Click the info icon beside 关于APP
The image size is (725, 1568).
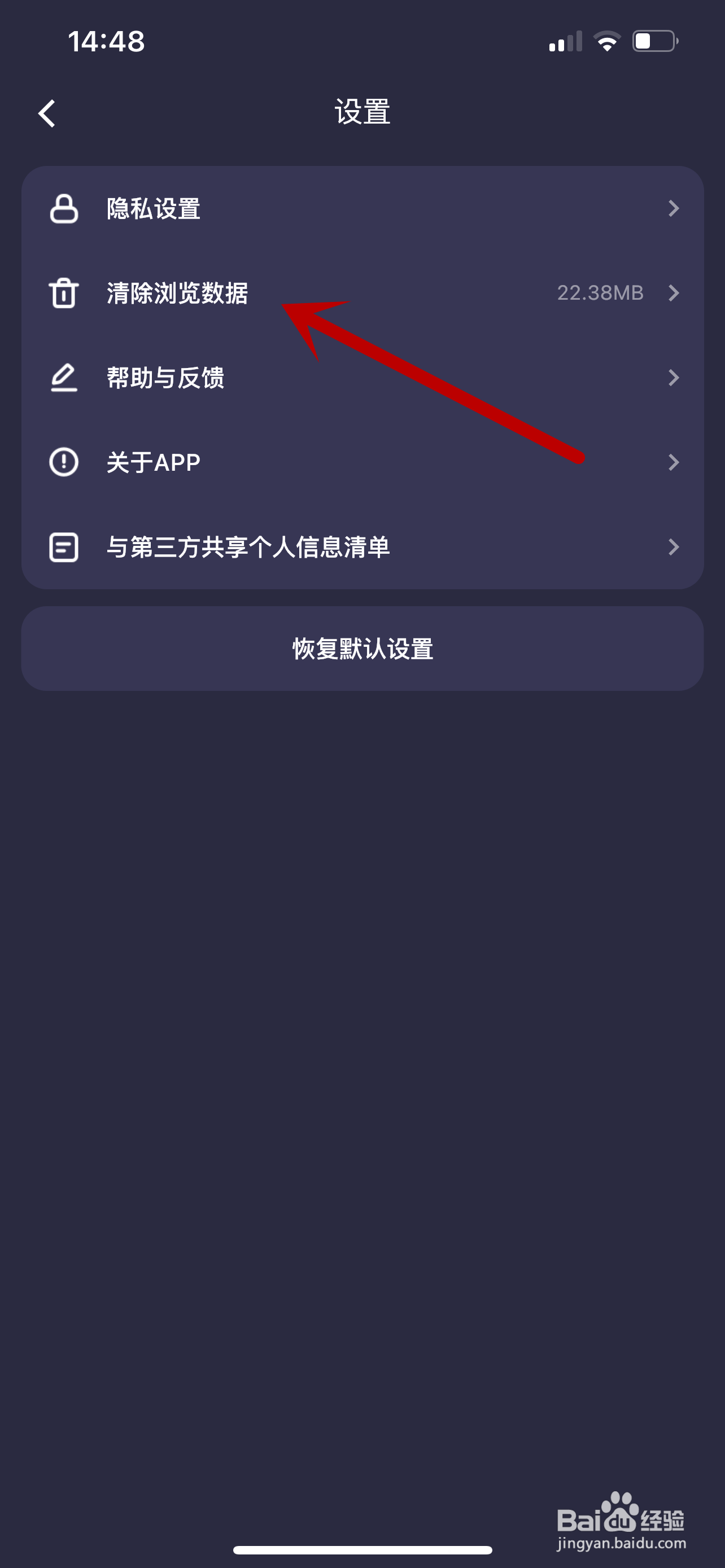point(64,462)
